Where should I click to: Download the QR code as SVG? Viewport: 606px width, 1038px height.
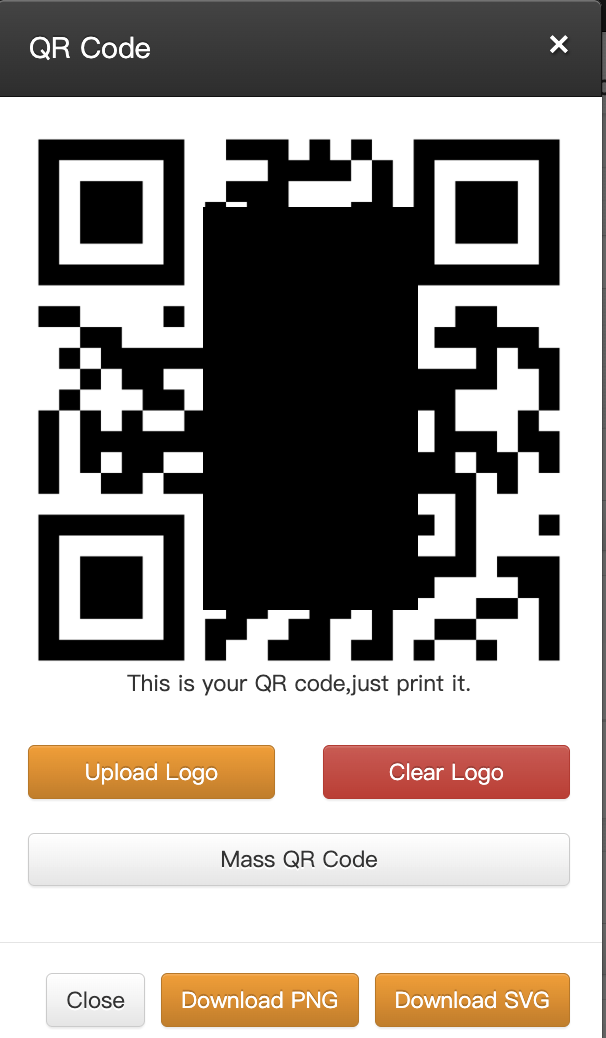(x=472, y=1000)
